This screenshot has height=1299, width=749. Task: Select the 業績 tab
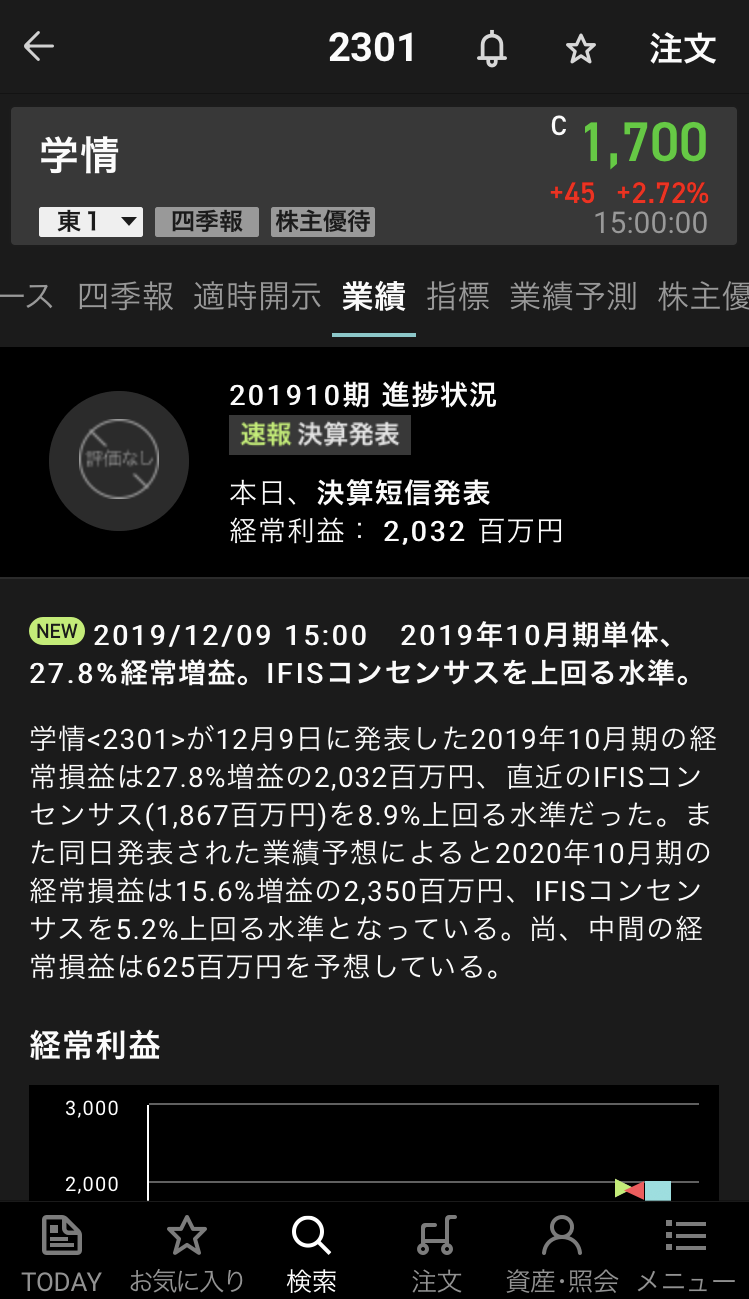tap(373, 297)
